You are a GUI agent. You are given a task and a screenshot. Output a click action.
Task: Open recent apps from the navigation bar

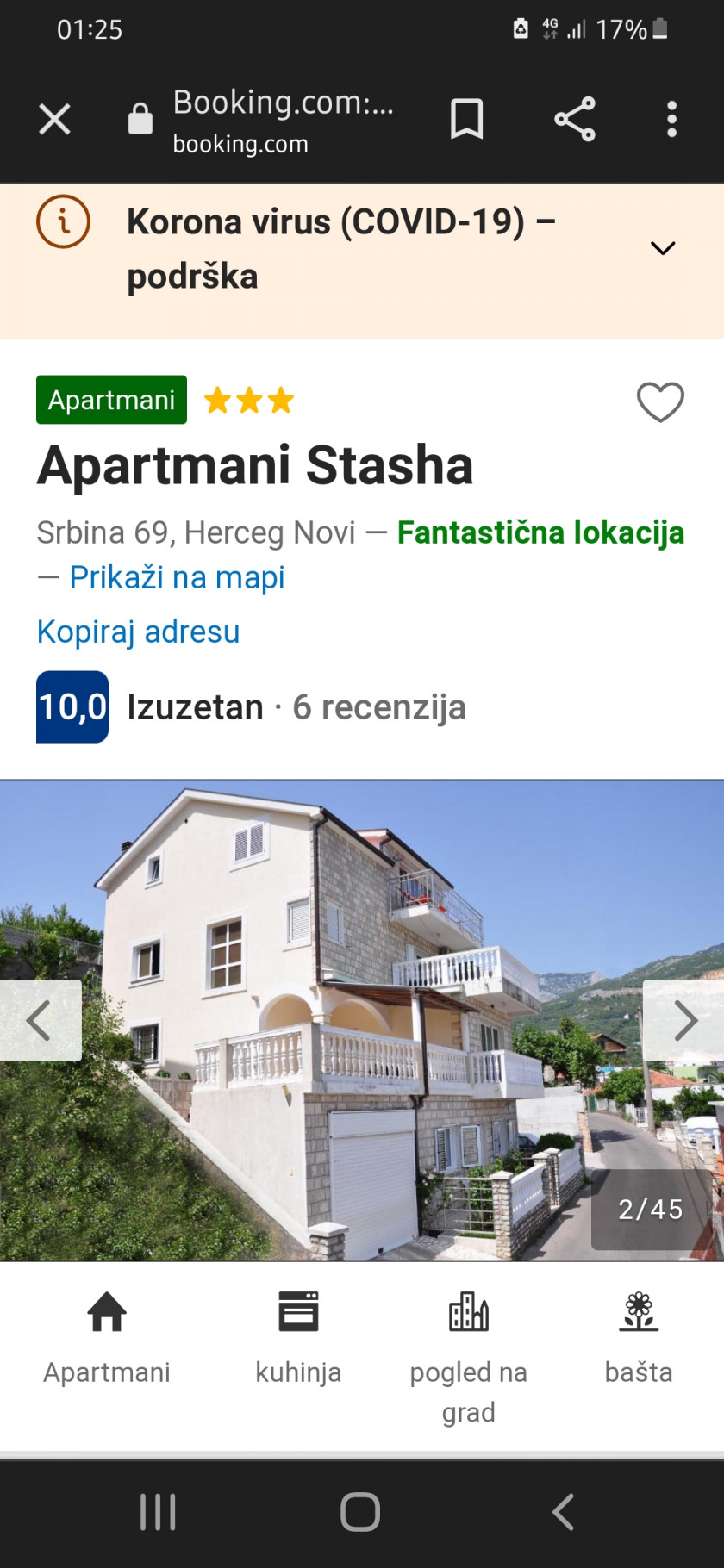point(158,1511)
